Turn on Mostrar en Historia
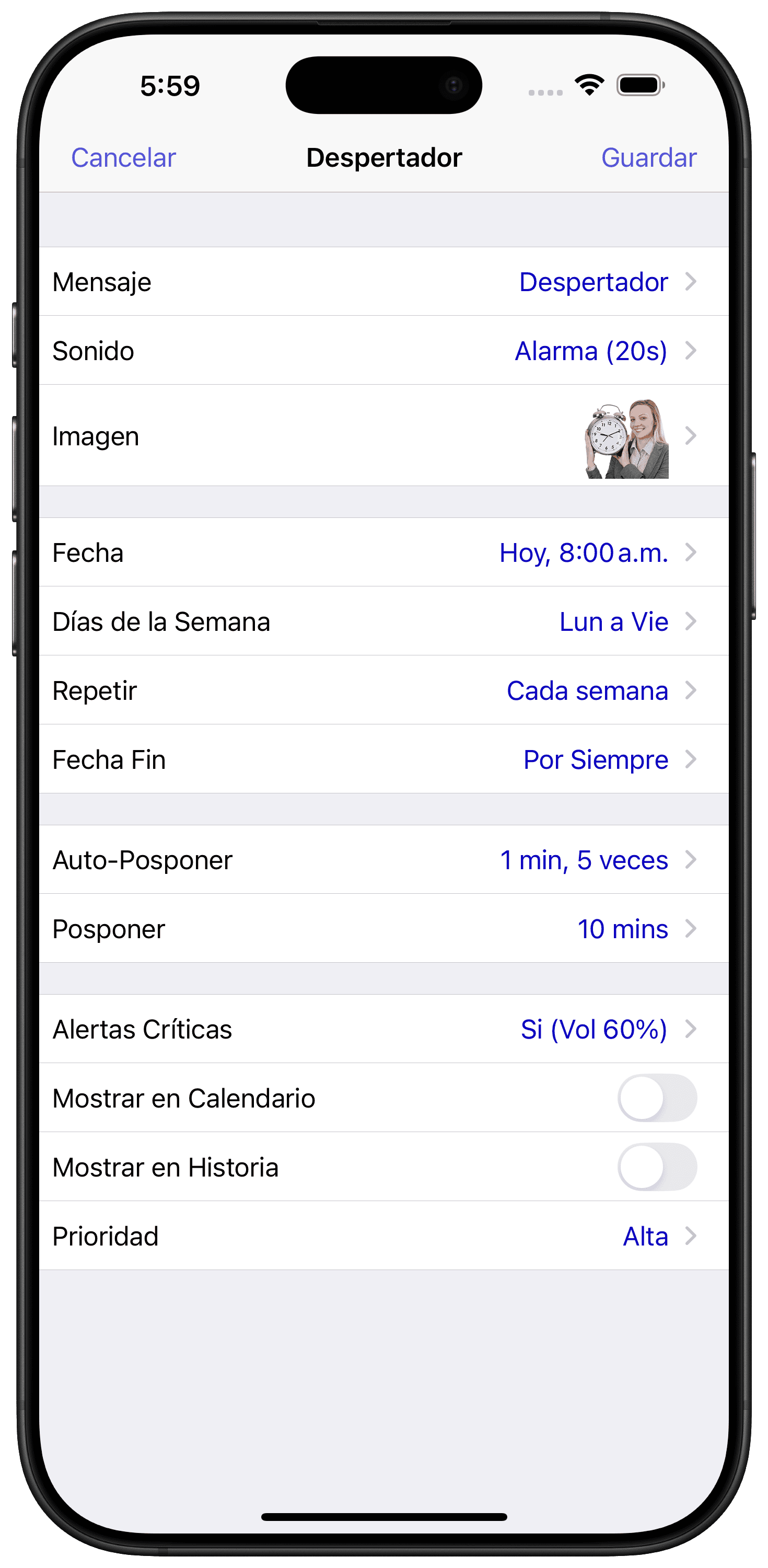The height and width of the screenshot is (1568, 768). click(x=657, y=1167)
